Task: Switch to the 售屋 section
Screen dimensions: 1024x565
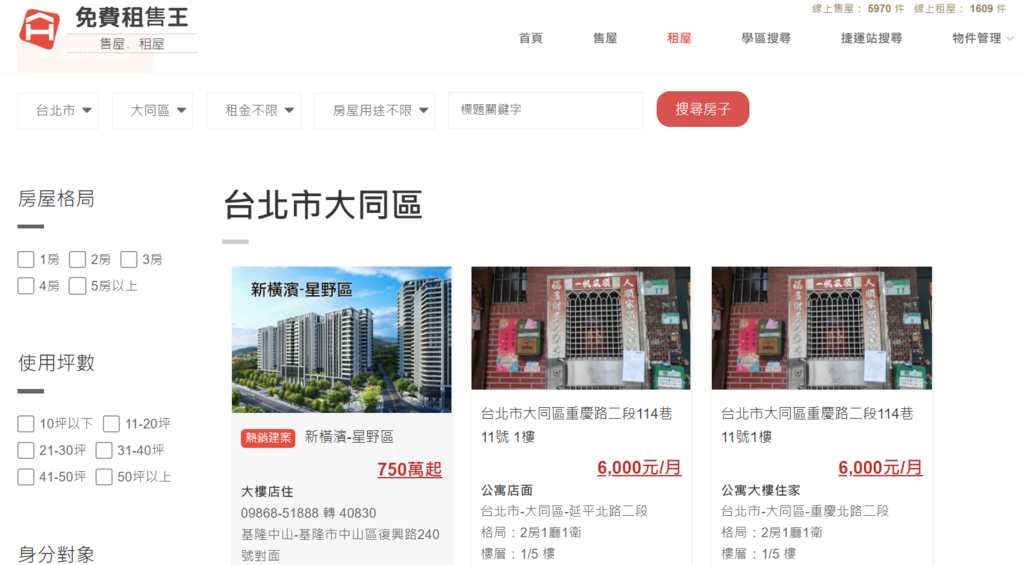Action: coord(605,38)
